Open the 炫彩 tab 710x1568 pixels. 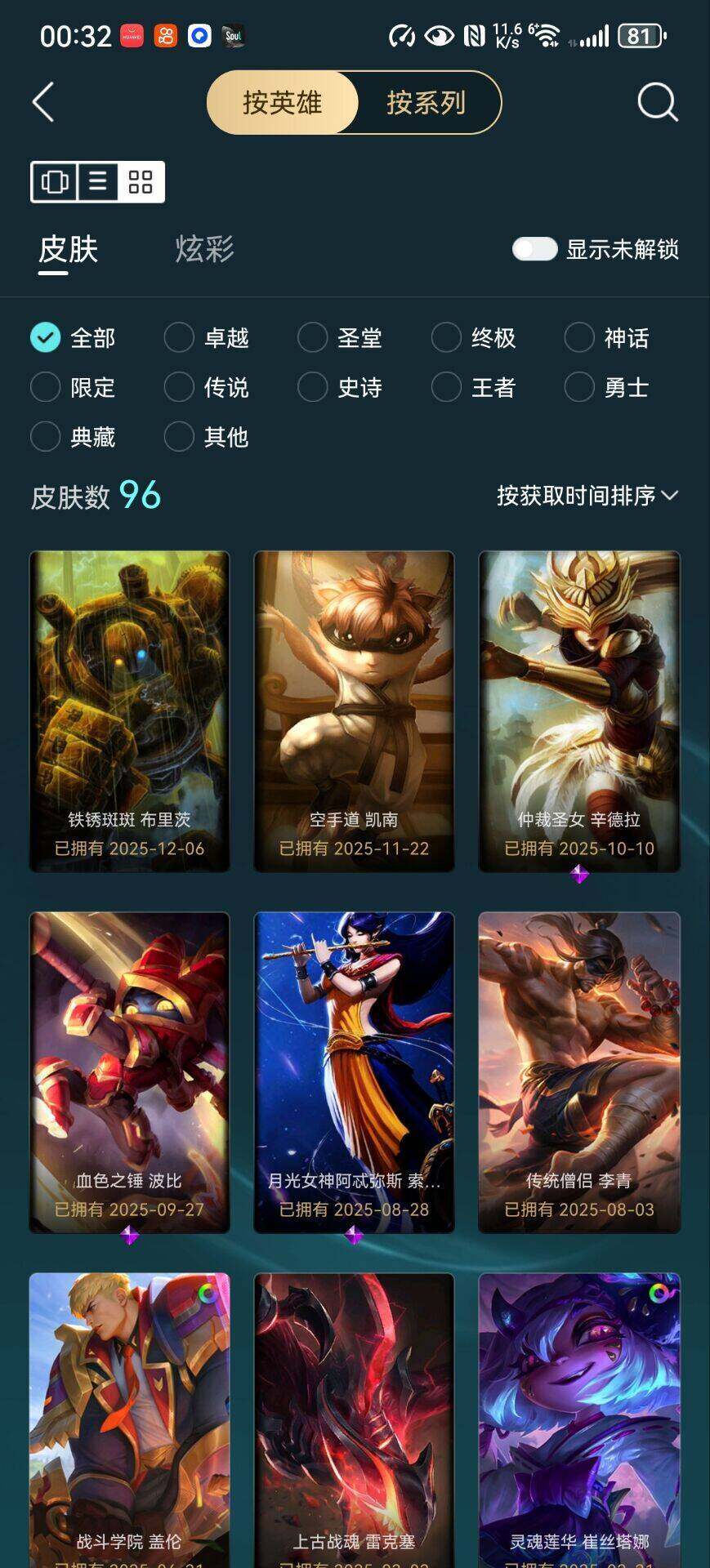click(x=204, y=249)
